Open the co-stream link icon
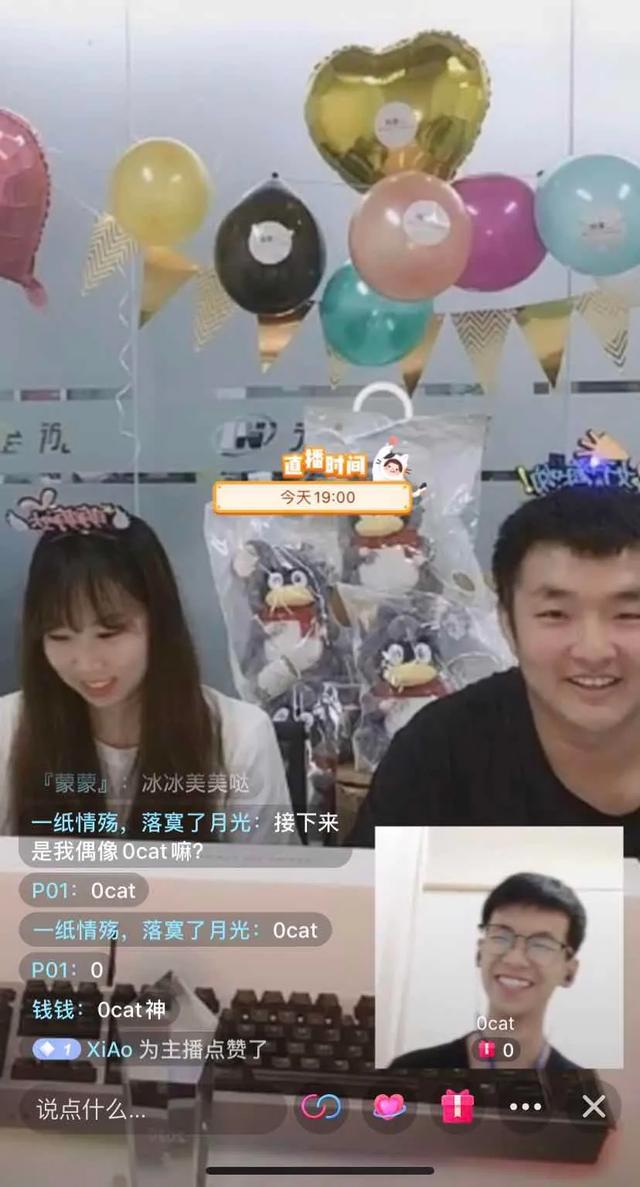The height and width of the screenshot is (1187, 640). coord(321,1106)
